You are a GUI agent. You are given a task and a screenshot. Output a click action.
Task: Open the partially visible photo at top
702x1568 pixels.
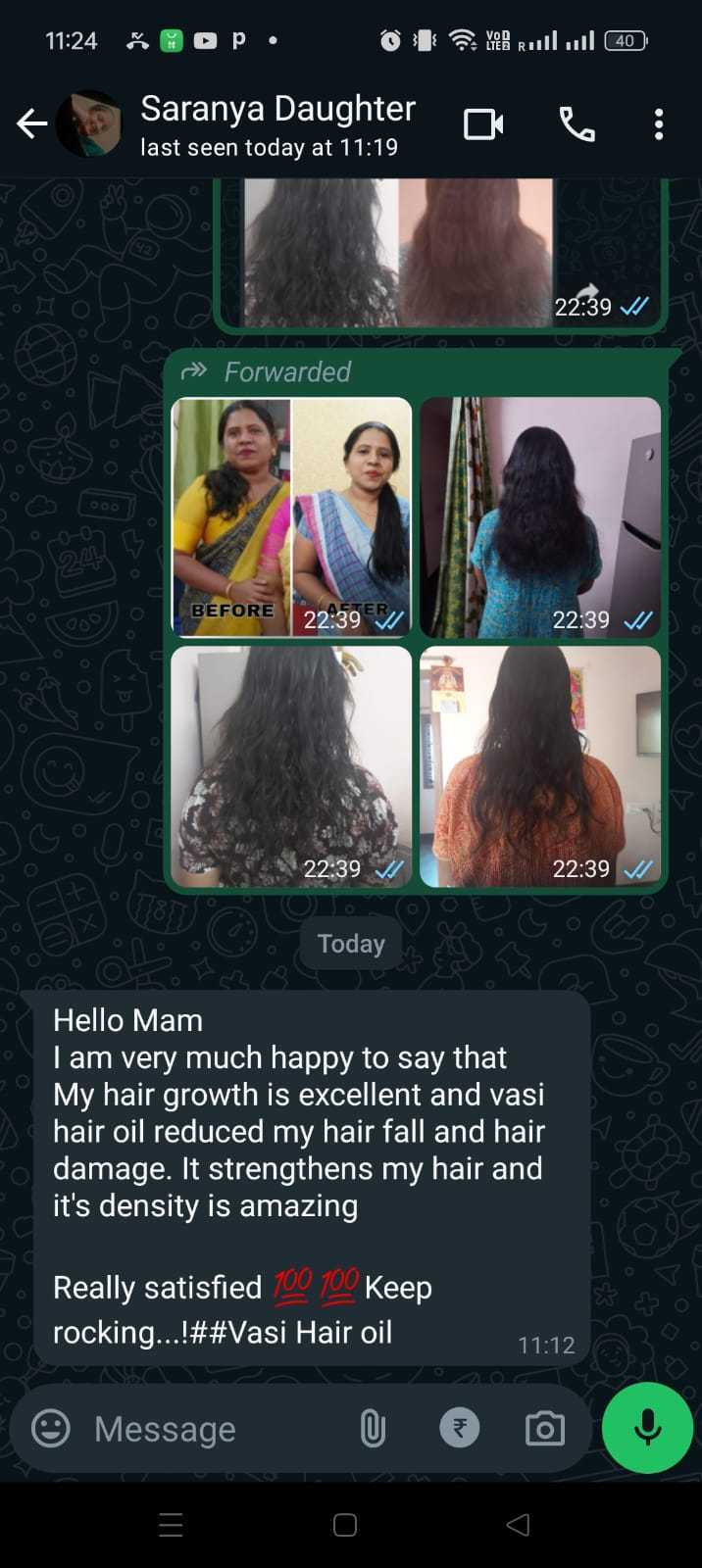(x=397, y=253)
